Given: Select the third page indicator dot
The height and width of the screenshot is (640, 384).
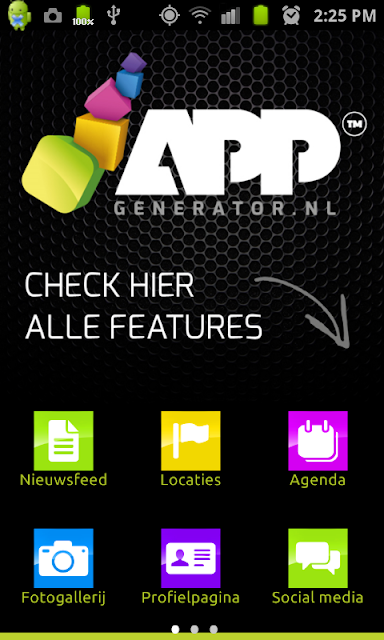Looking at the screenshot, I should pos(213,629).
